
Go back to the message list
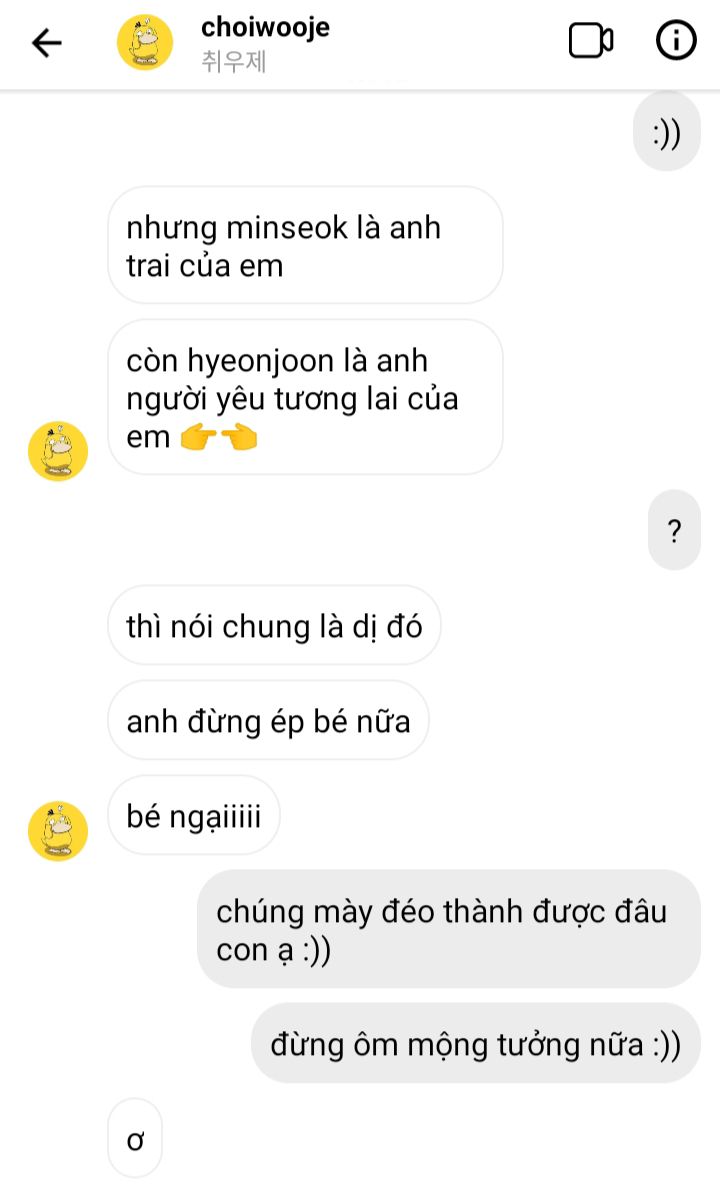(x=46, y=42)
